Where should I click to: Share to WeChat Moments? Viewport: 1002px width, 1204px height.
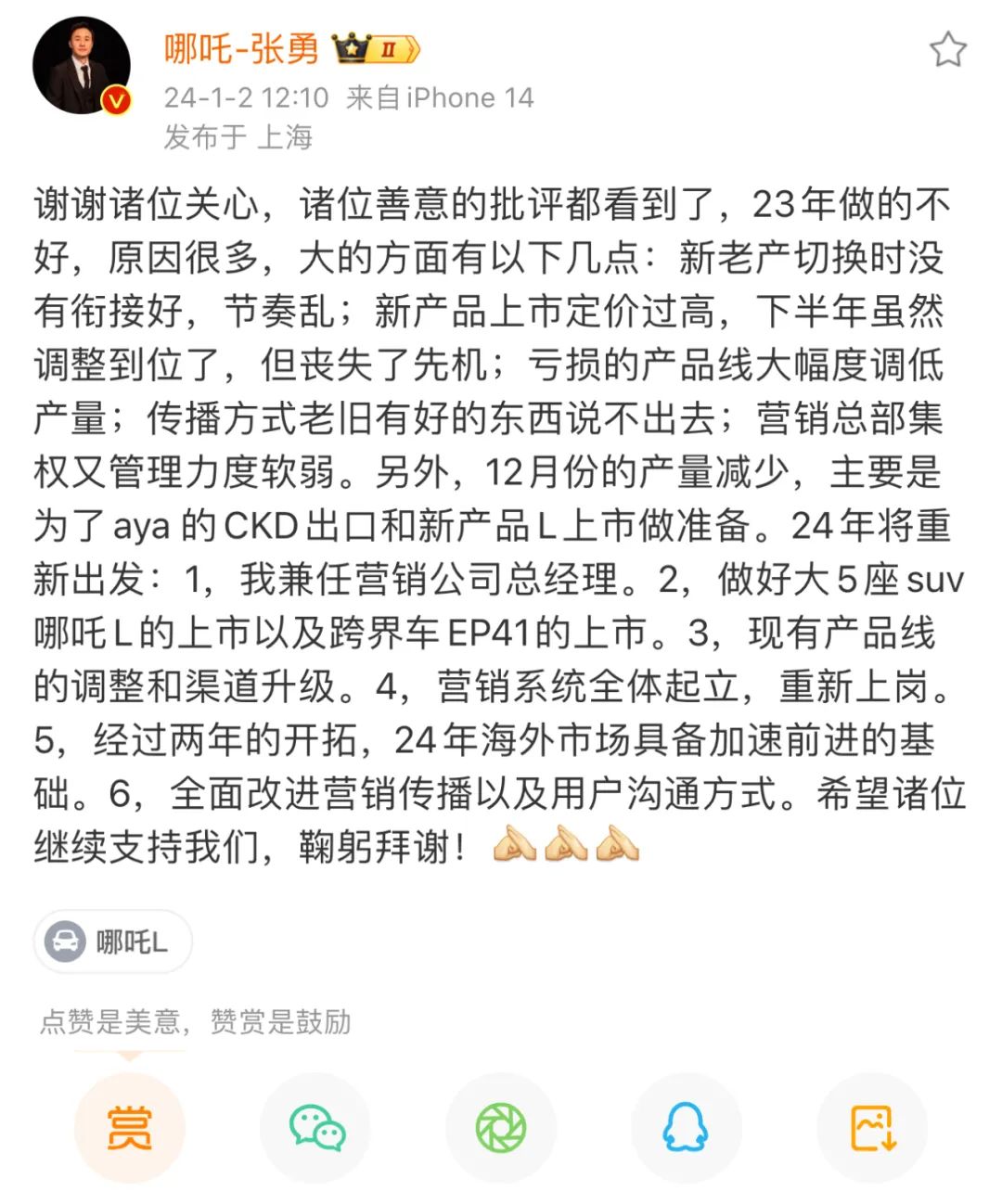tap(501, 1128)
